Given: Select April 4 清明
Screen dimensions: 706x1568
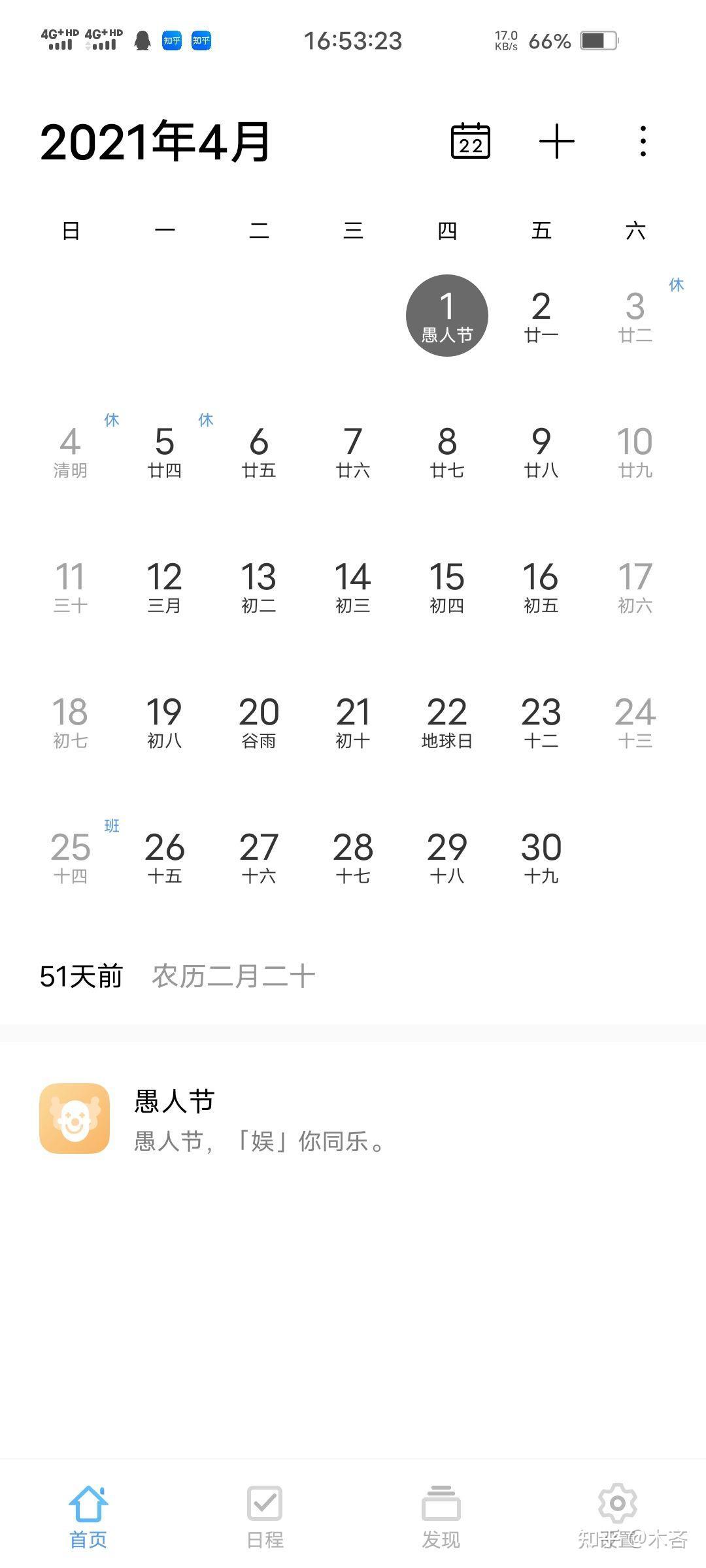Looking at the screenshot, I should pyautogui.click(x=71, y=451).
